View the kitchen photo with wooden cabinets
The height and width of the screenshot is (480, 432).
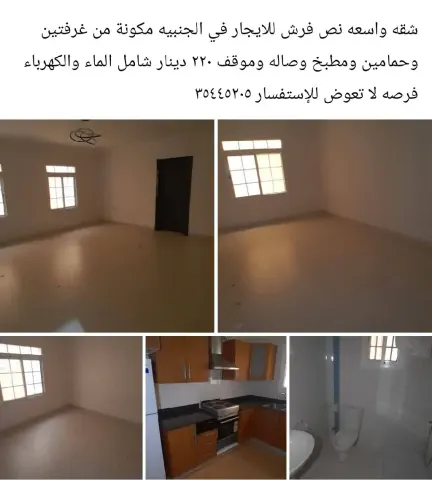click(216, 408)
